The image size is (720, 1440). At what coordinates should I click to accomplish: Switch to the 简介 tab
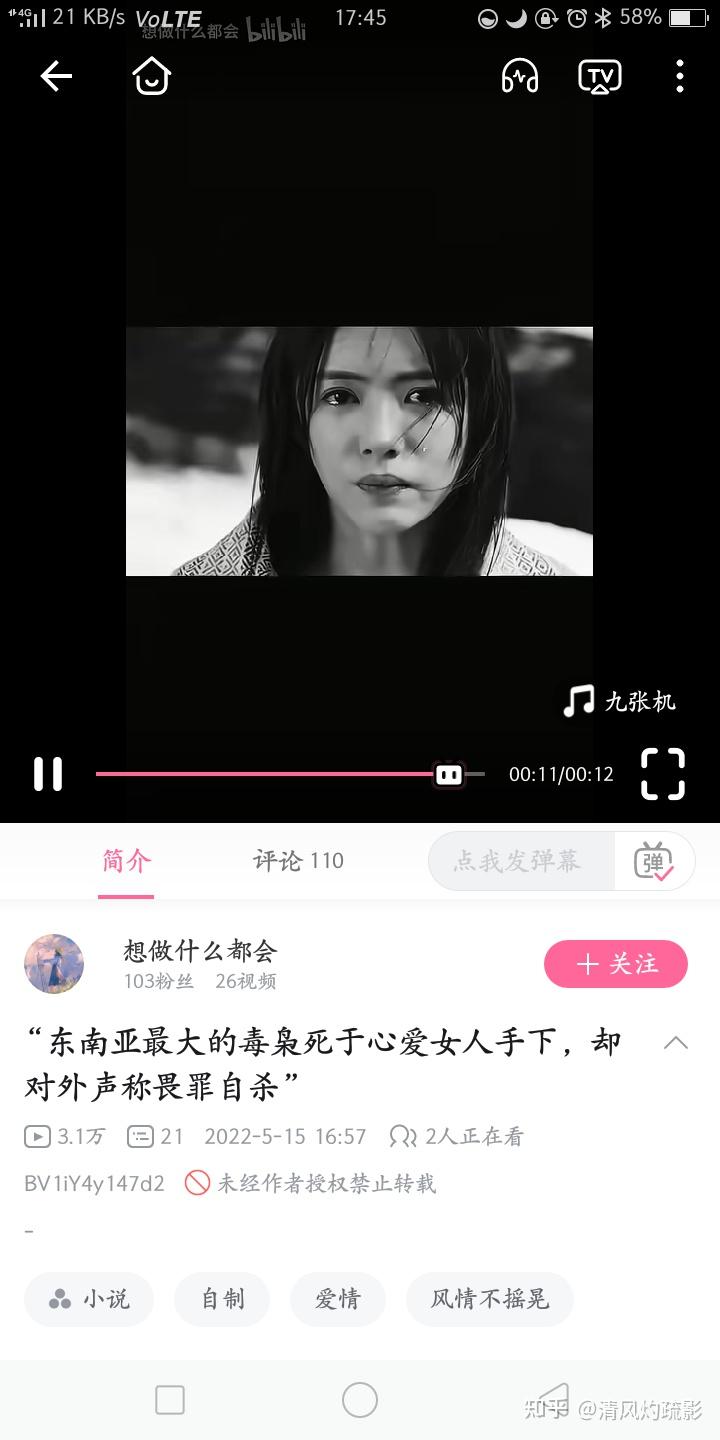(126, 861)
